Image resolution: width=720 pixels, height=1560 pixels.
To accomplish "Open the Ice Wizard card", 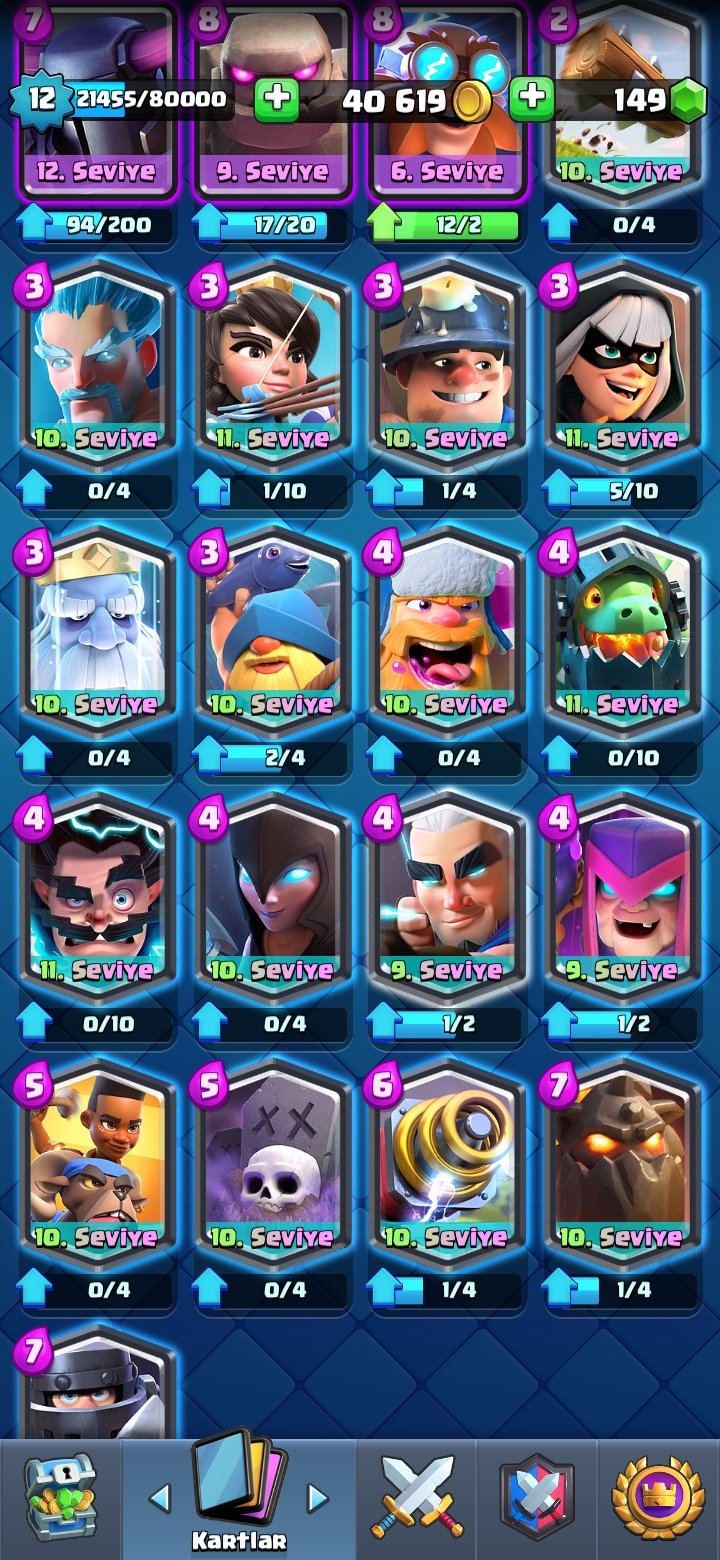I will coord(96,365).
